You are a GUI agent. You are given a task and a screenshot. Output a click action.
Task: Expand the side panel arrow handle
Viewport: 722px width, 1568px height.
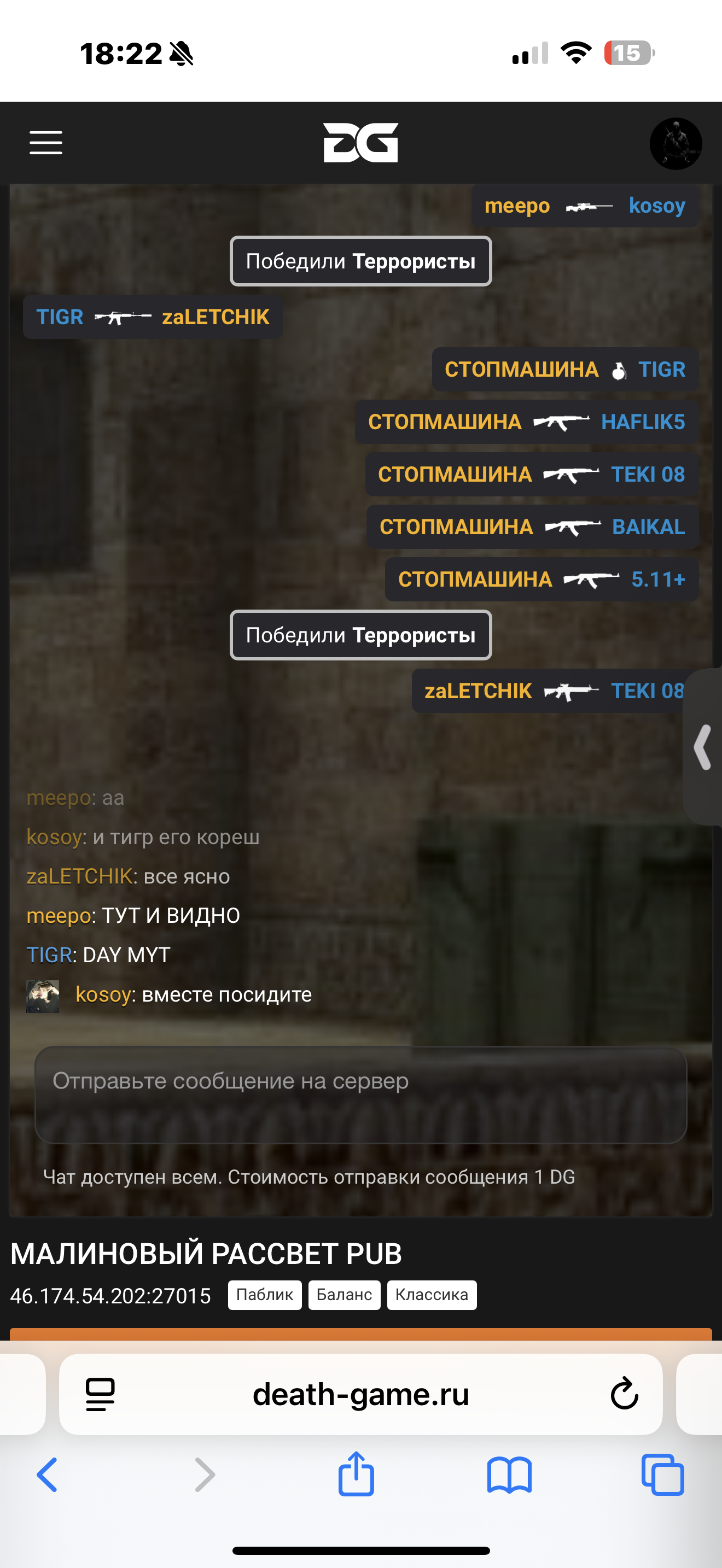703,747
